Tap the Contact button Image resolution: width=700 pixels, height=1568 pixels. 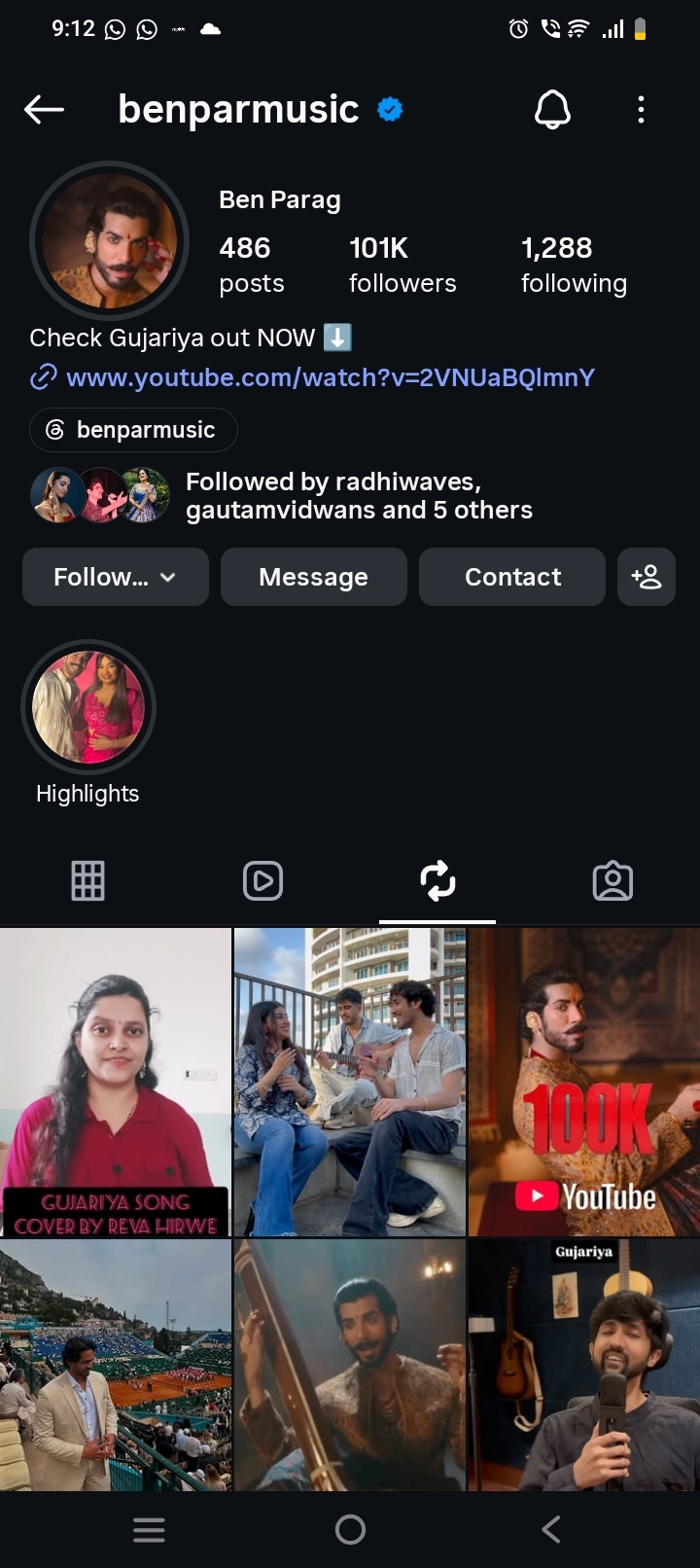[x=512, y=577]
